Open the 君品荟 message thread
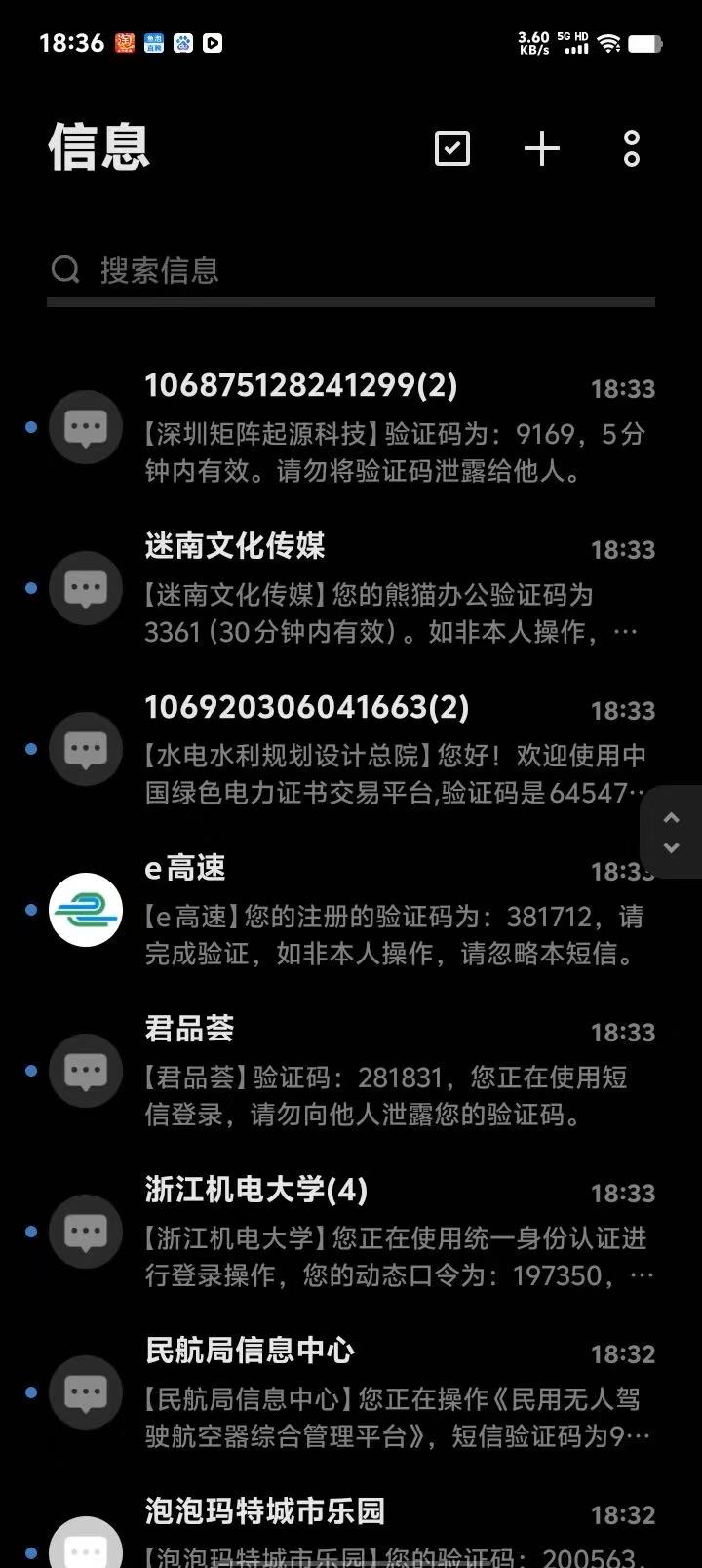702x1568 pixels. tap(390, 1073)
